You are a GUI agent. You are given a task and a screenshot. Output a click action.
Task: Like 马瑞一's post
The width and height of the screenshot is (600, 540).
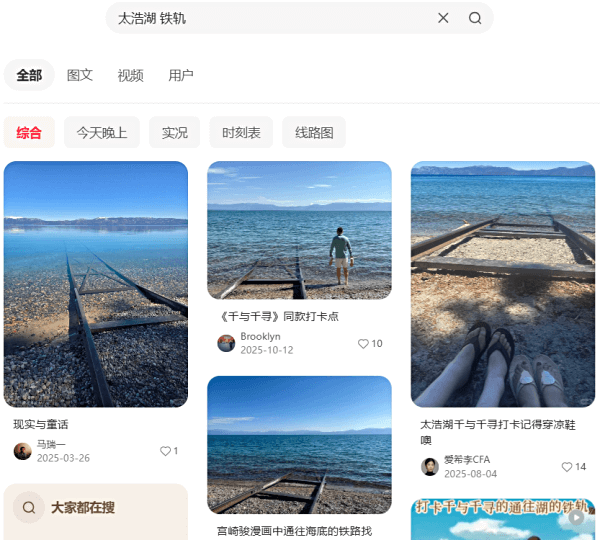click(166, 451)
